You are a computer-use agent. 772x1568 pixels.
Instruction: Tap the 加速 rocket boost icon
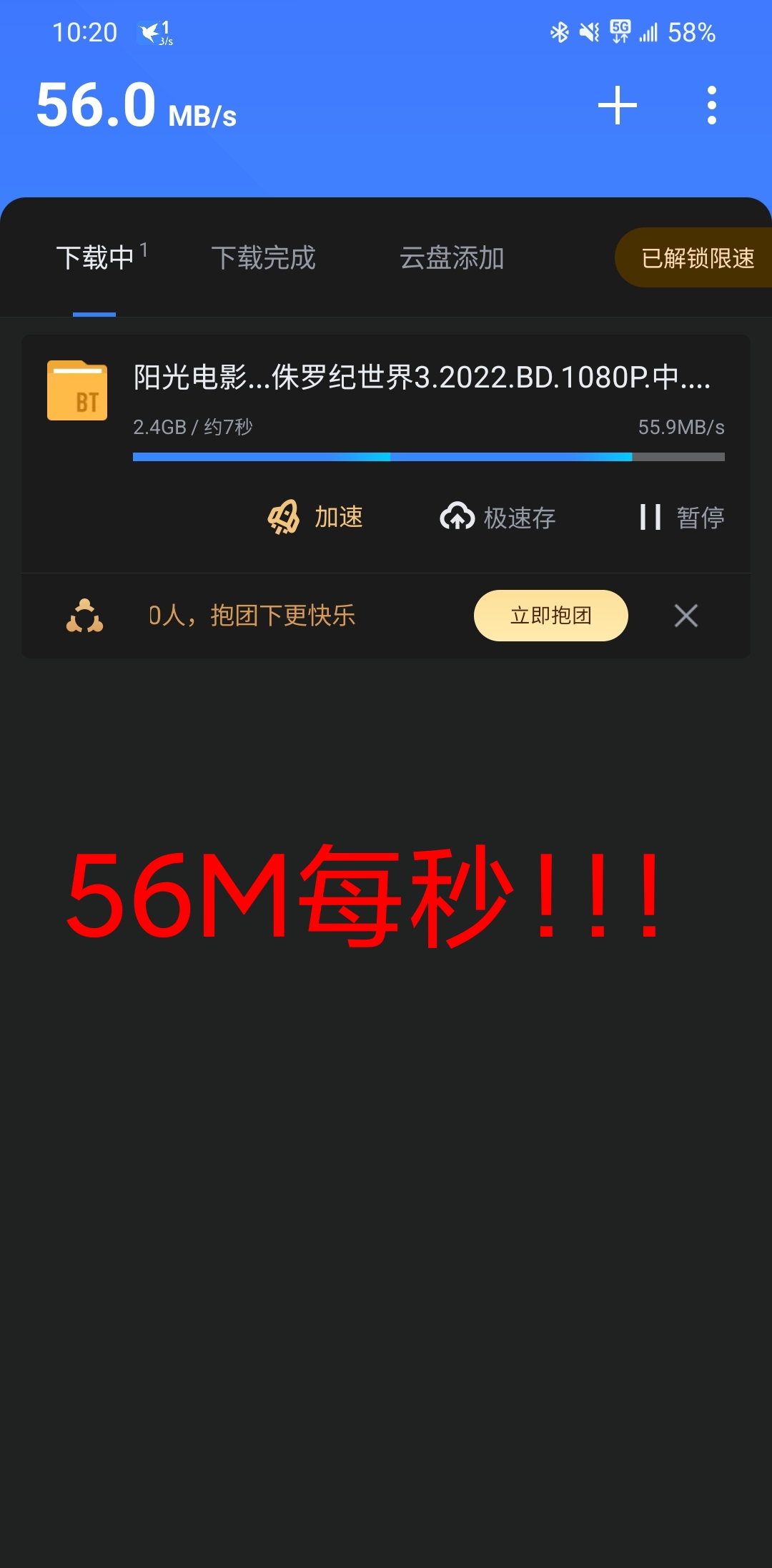tap(284, 517)
